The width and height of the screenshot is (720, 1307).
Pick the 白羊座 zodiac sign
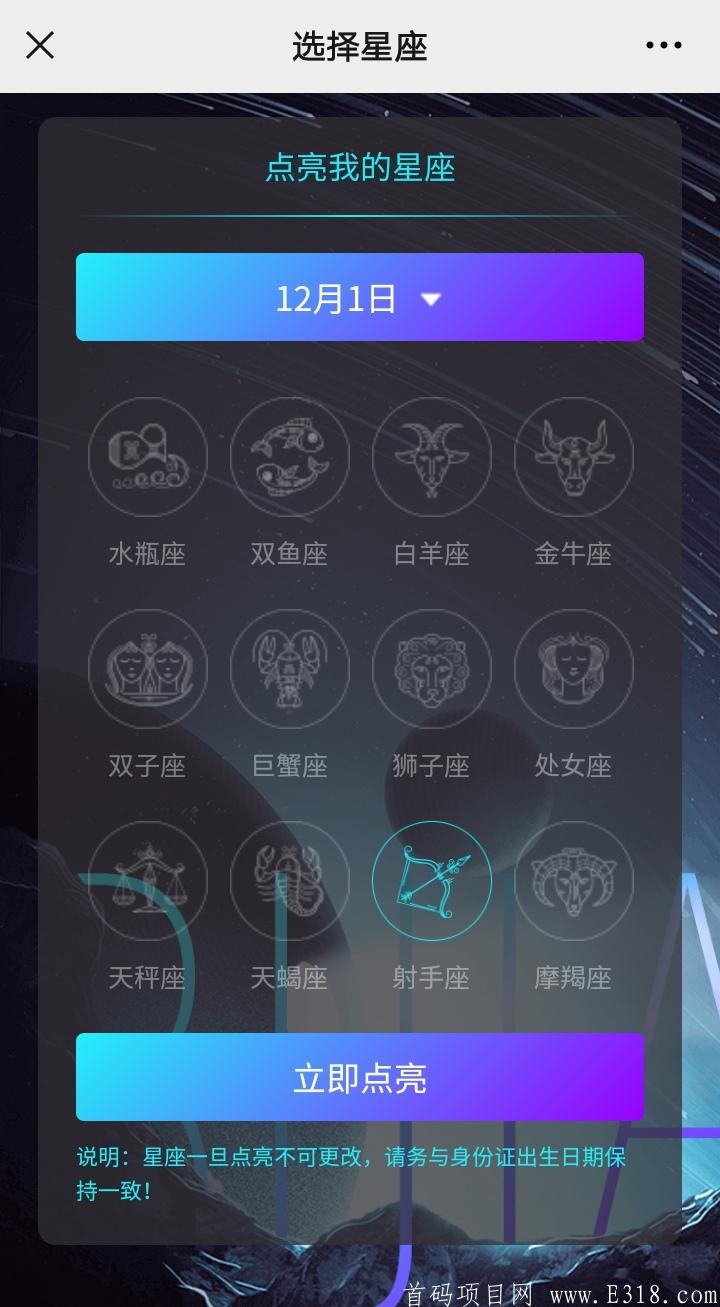pos(431,456)
